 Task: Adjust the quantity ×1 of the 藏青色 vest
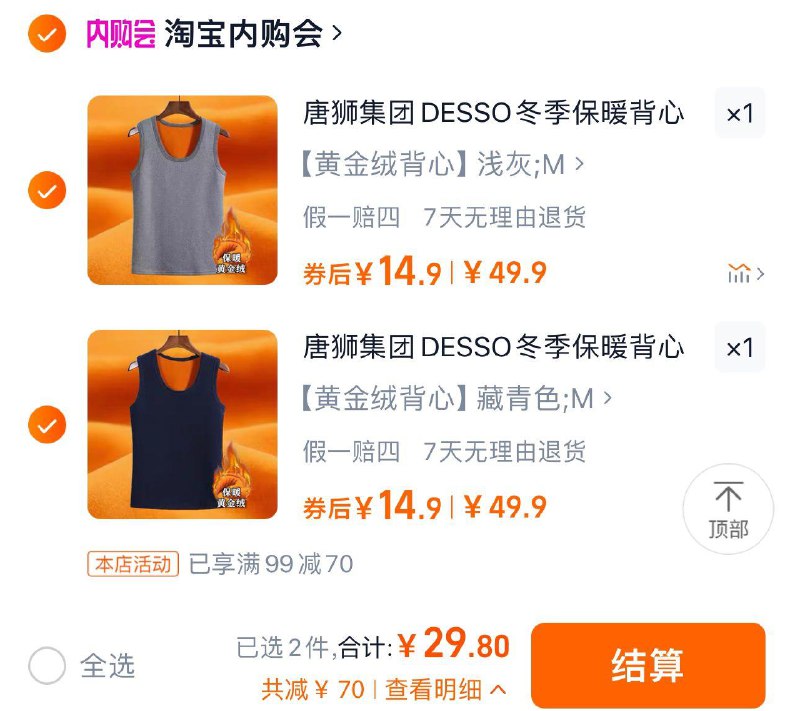(739, 348)
